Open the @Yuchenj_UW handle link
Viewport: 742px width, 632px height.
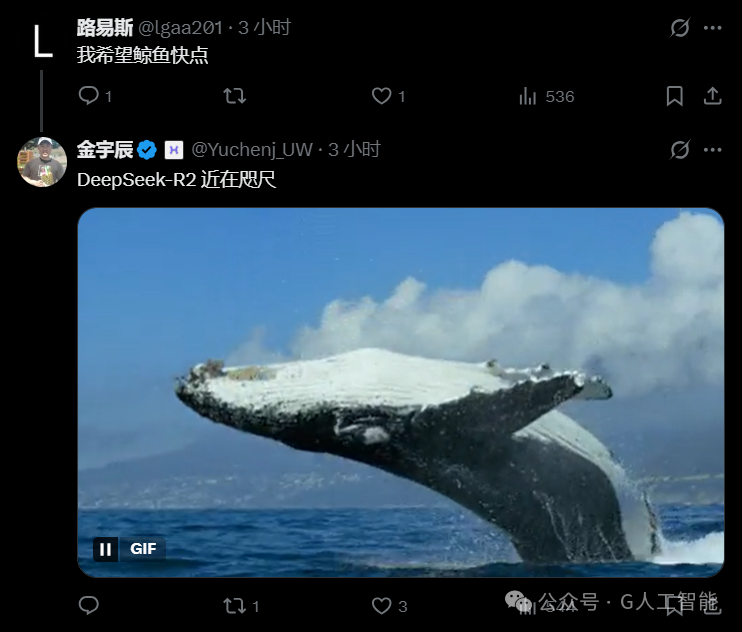point(252,149)
